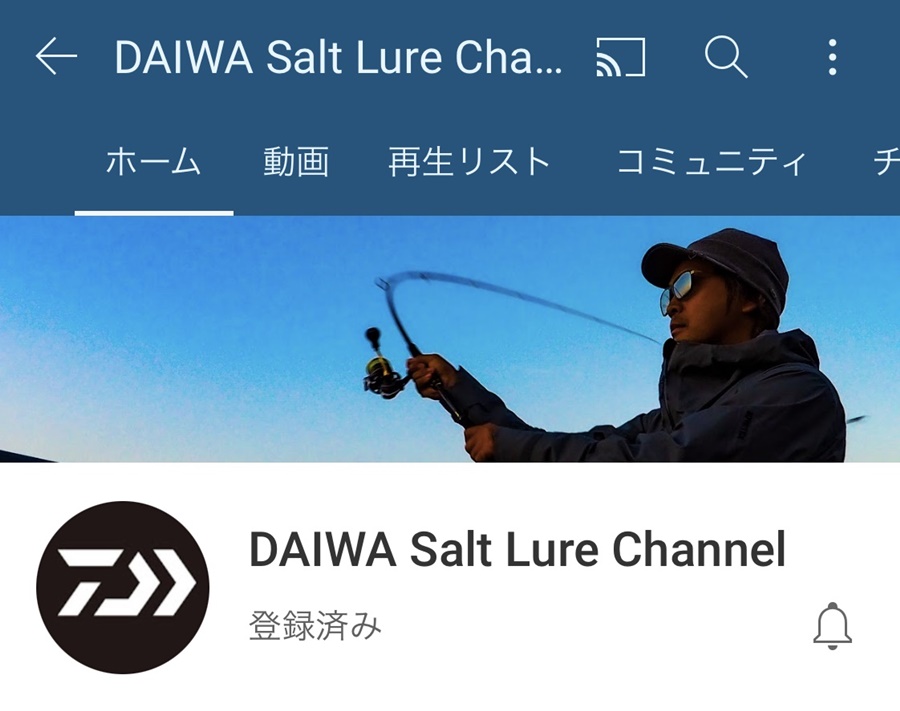This screenshot has height=711, width=900.
Task: Tap the 登録済み subscribed button
Action: pos(315,627)
